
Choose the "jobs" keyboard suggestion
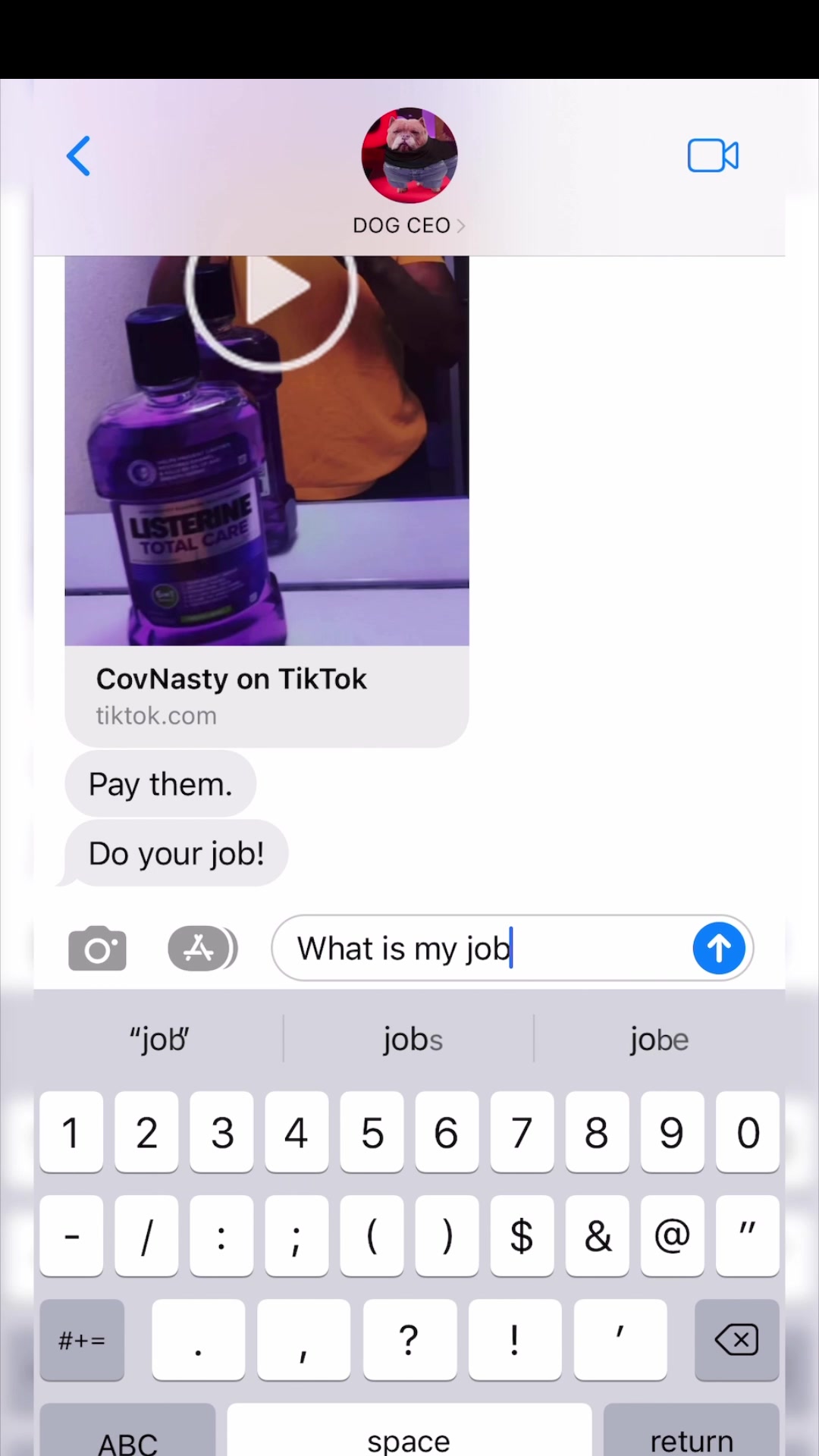412,1039
